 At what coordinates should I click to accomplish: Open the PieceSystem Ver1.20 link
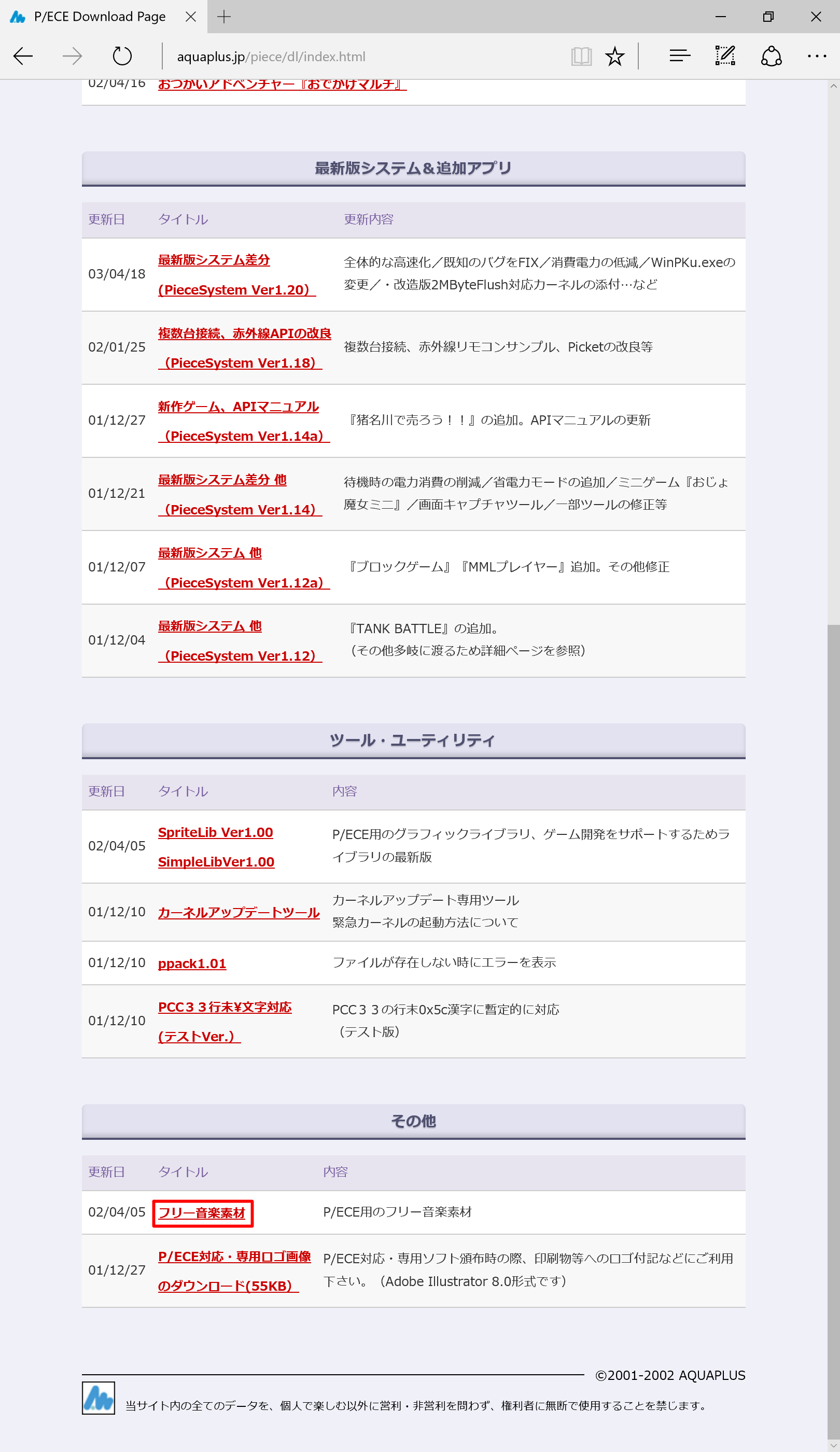coord(237,275)
